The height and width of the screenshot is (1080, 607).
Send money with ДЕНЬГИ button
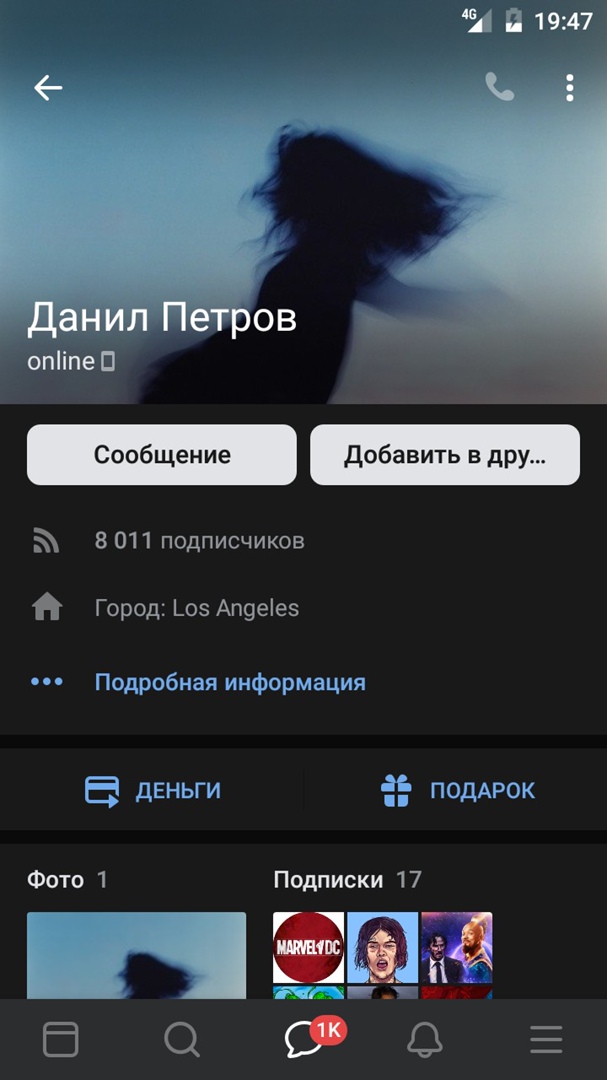click(152, 790)
